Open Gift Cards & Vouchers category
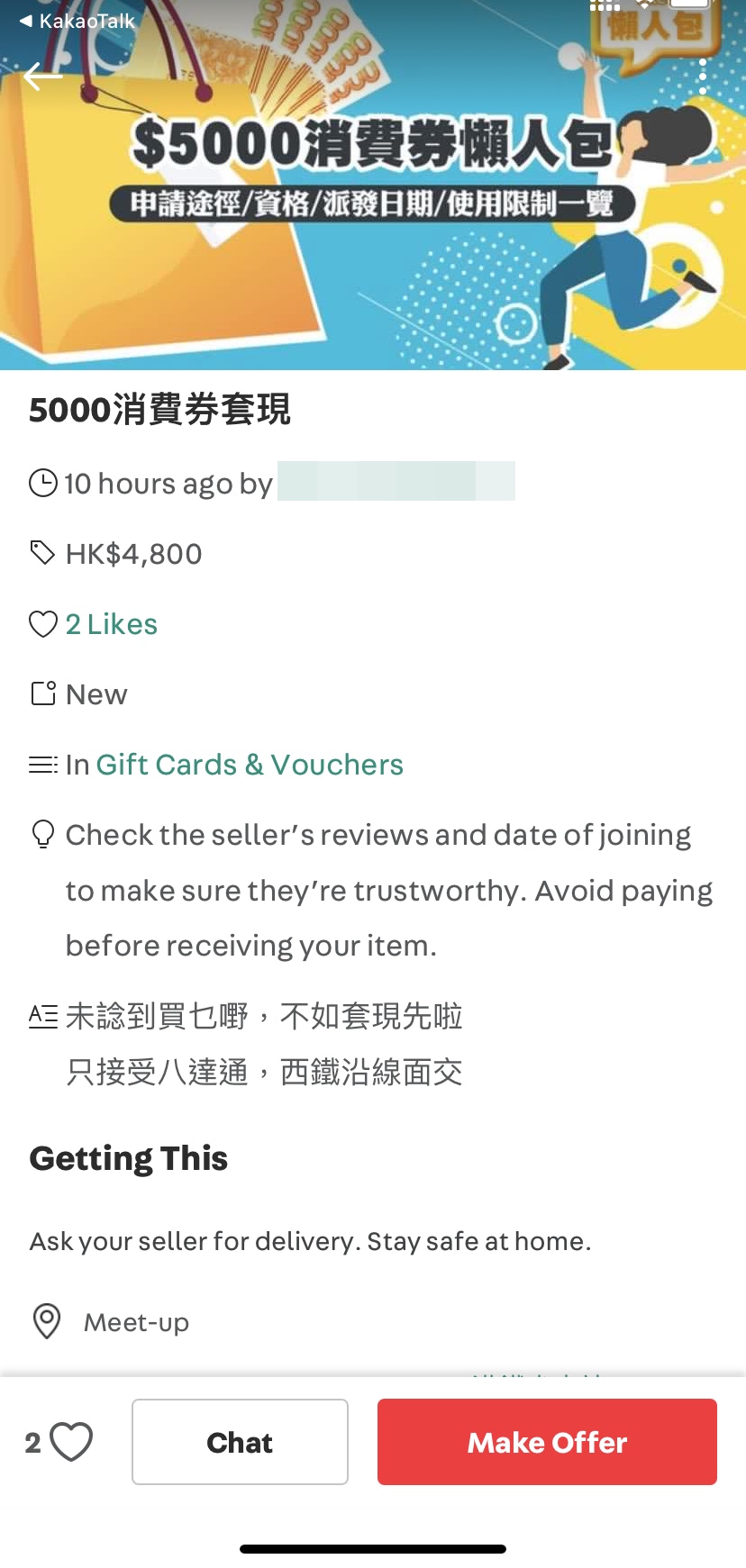The image size is (746, 1568). pos(250,765)
